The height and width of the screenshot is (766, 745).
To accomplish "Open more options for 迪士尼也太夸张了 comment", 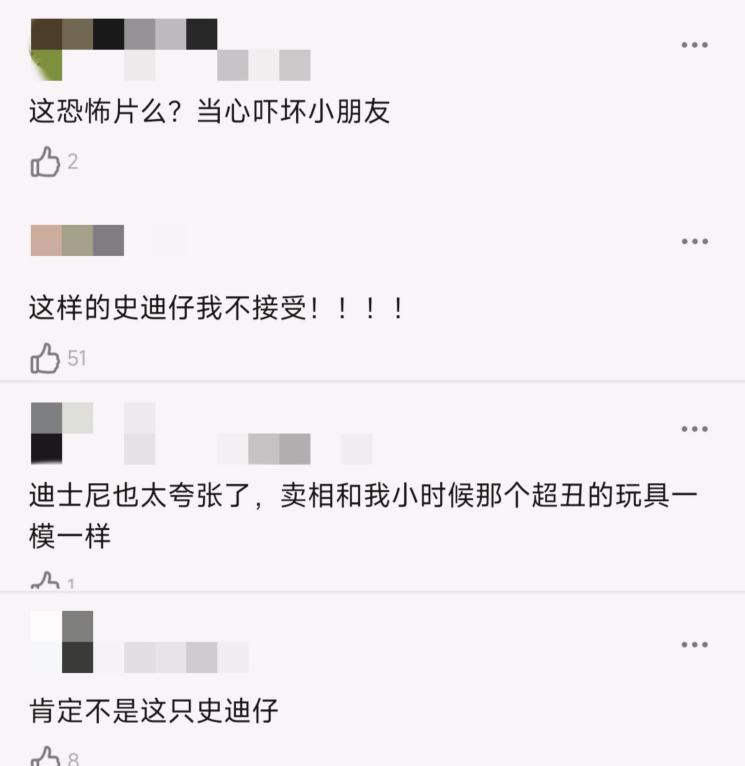I will click(x=694, y=429).
